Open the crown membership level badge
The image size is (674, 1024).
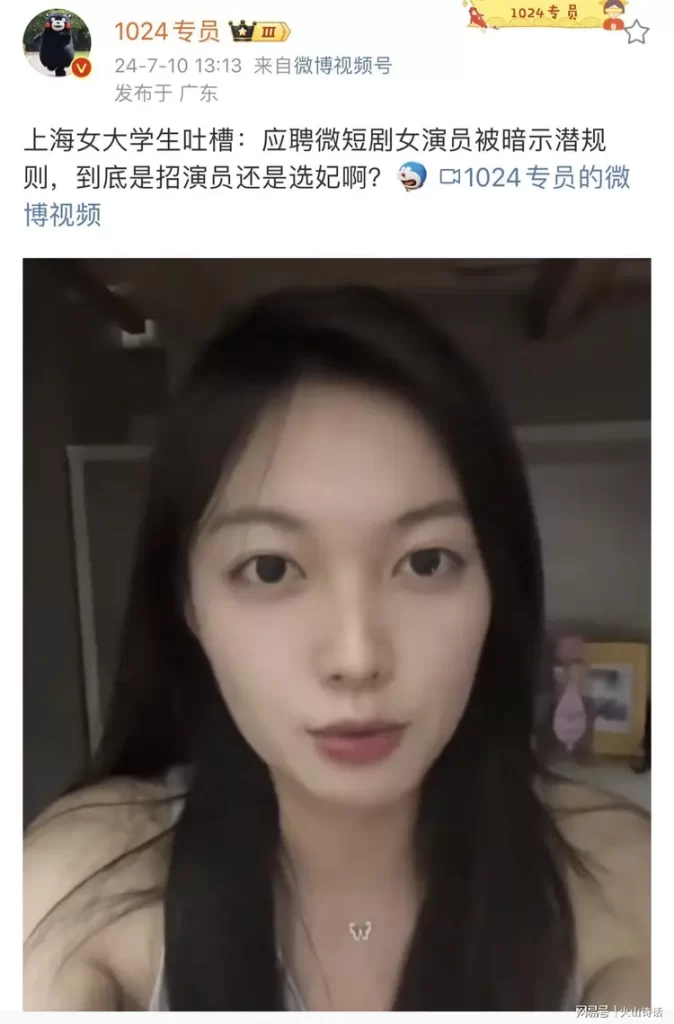coord(259,31)
